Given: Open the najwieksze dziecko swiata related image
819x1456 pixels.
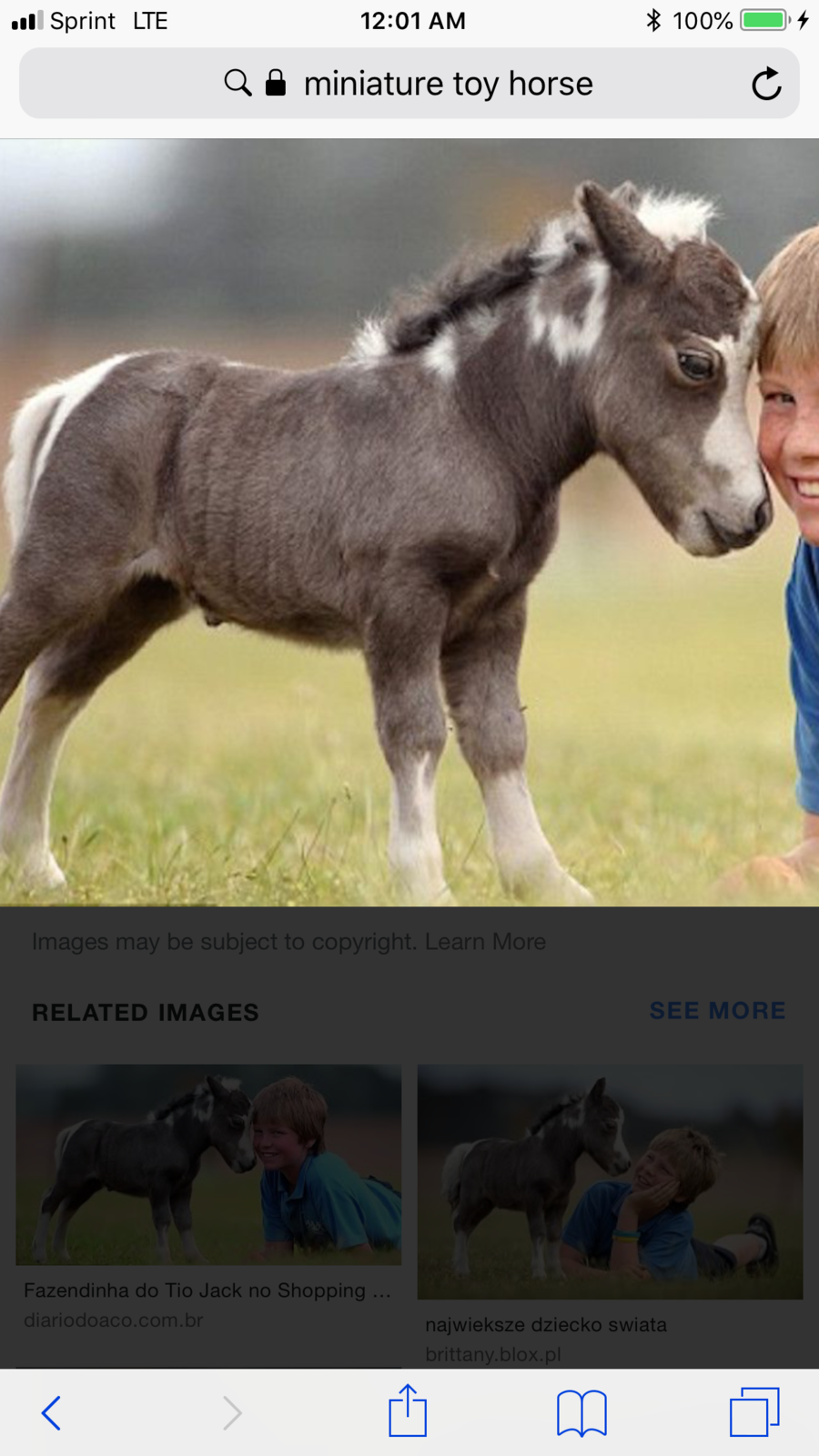Looking at the screenshot, I should (610, 1181).
